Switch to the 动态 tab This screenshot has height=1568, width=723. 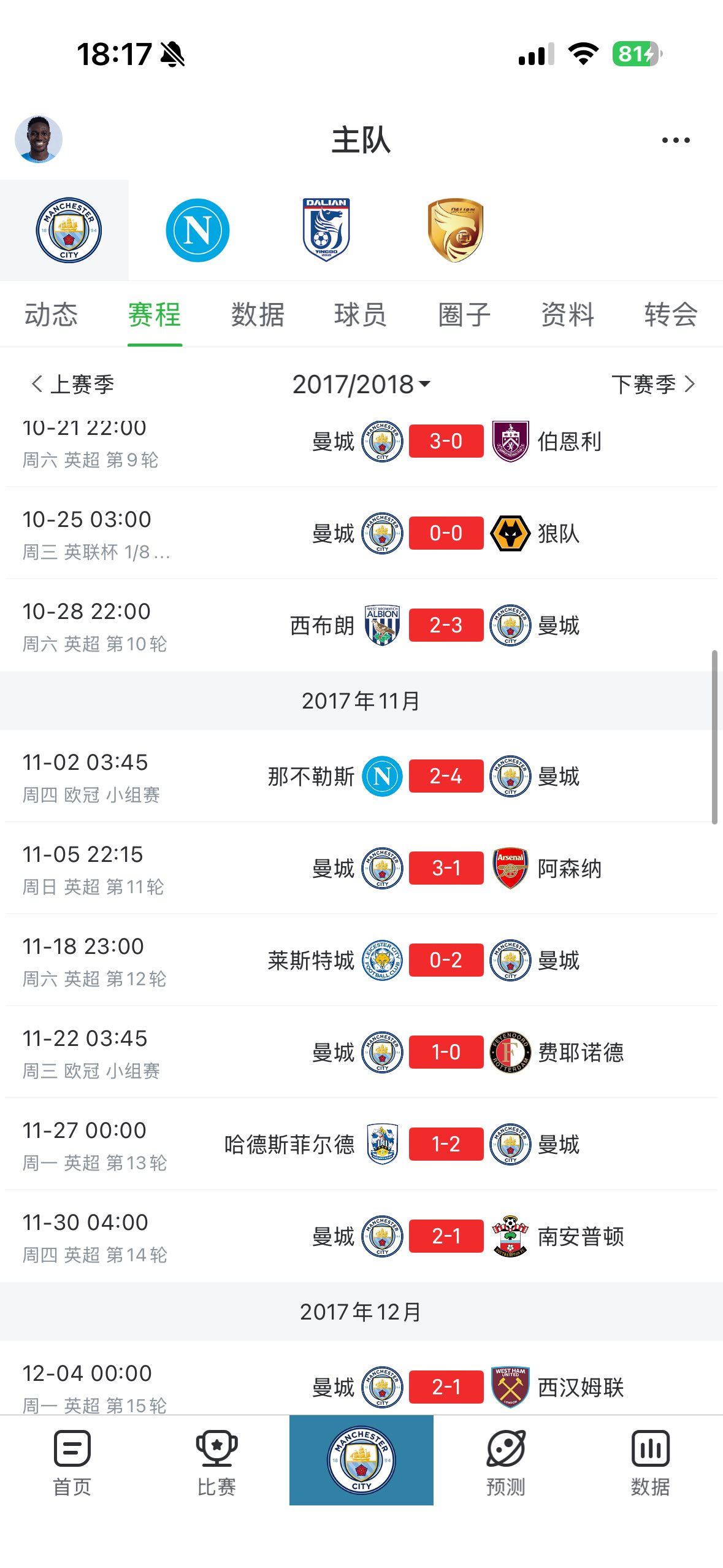pyautogui.click(x=52, y=315)
